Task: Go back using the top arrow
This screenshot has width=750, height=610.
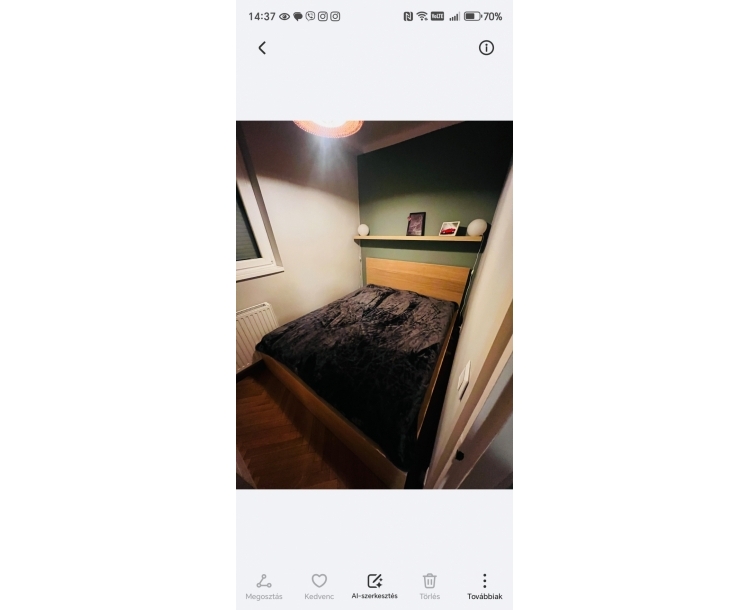Action: coord(262,48)
